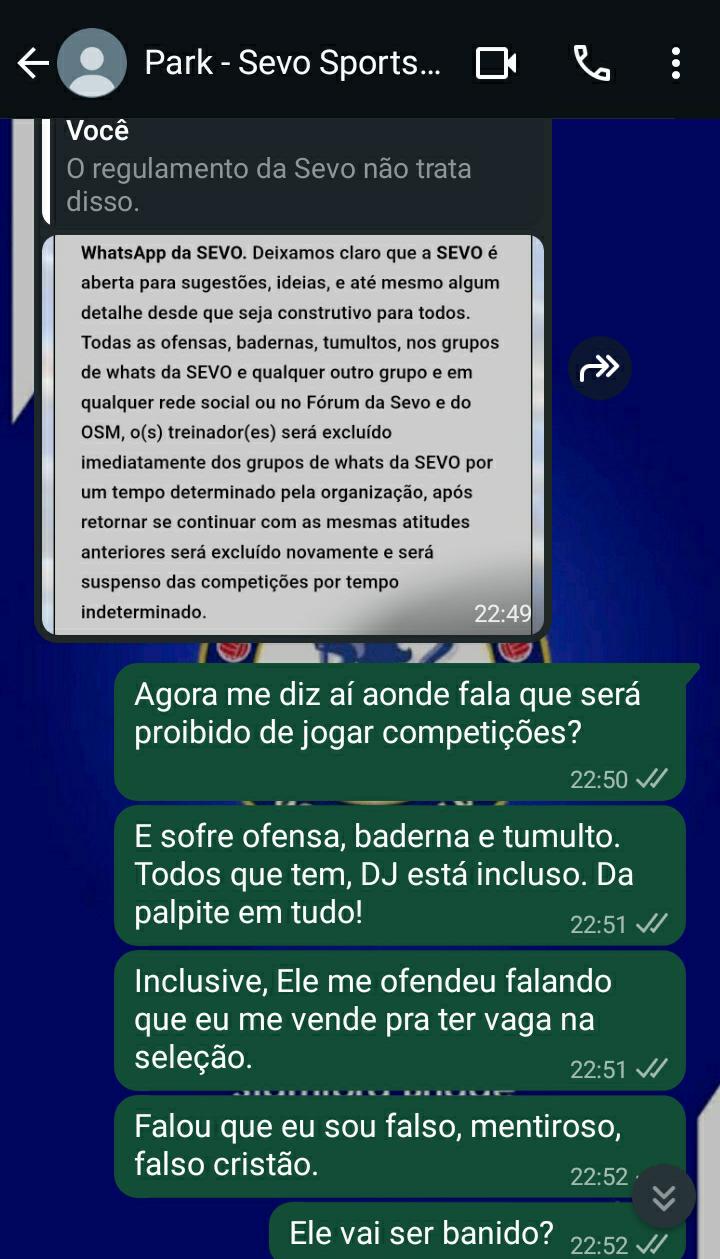Open the SEVO regulation image sent at 22:49
720x1259 pixels.
click(294, 435)
